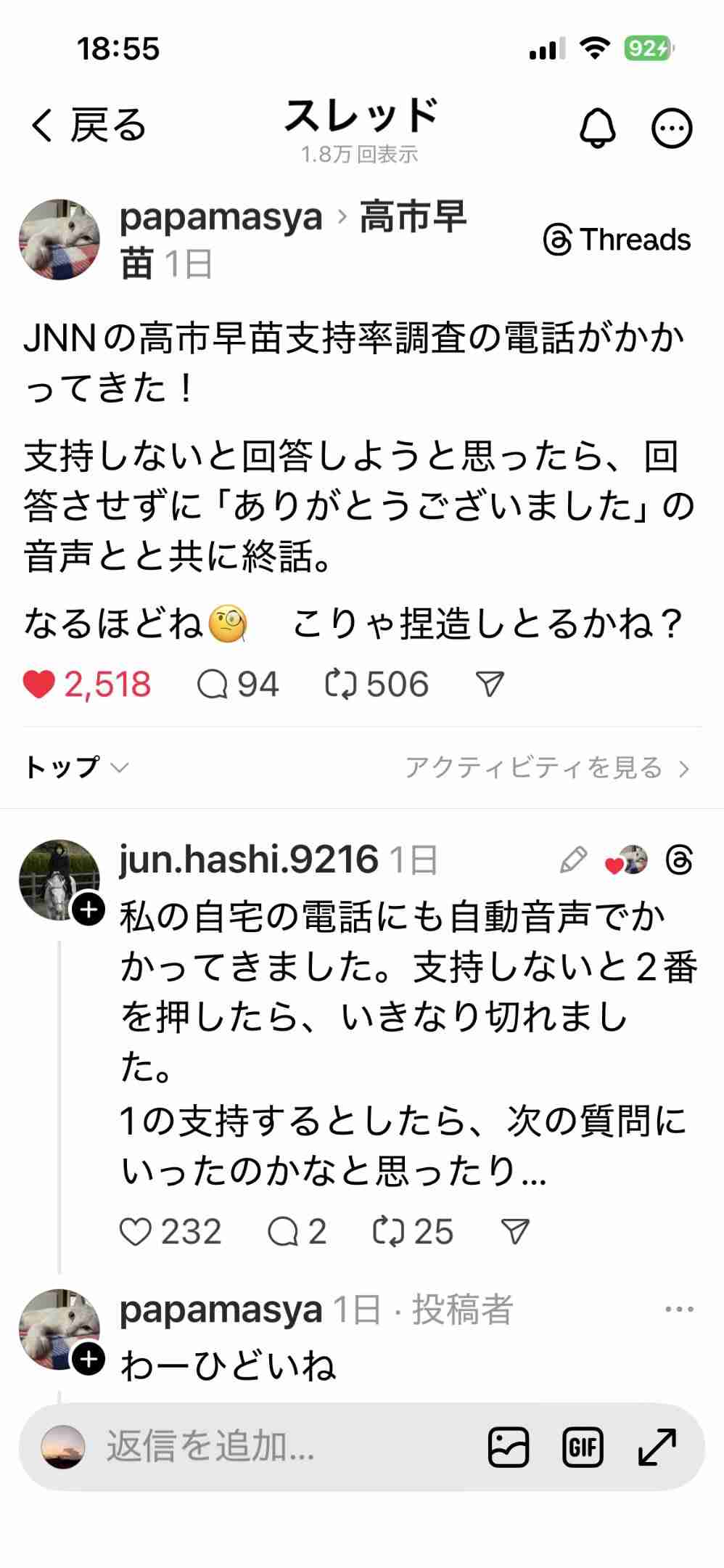
Task: Share papamasya's main post
Action: [490, 685]
